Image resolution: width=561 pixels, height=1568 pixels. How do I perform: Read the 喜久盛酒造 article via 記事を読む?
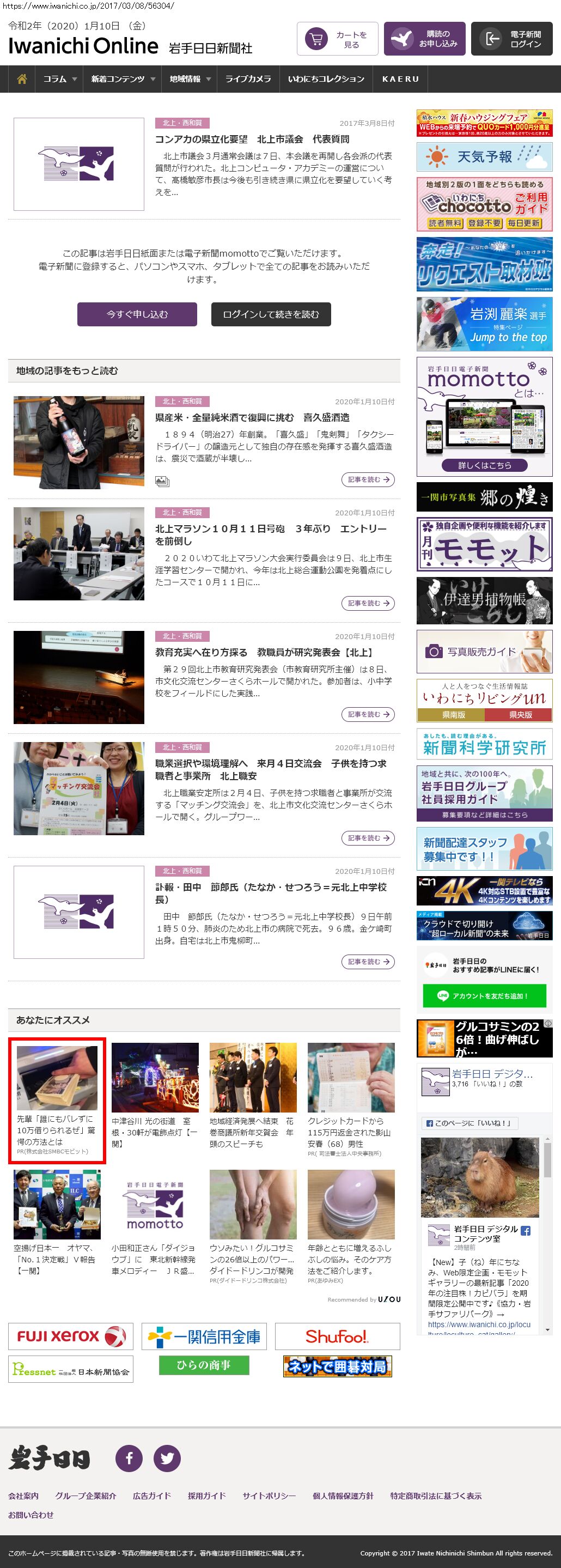[368, 479]
